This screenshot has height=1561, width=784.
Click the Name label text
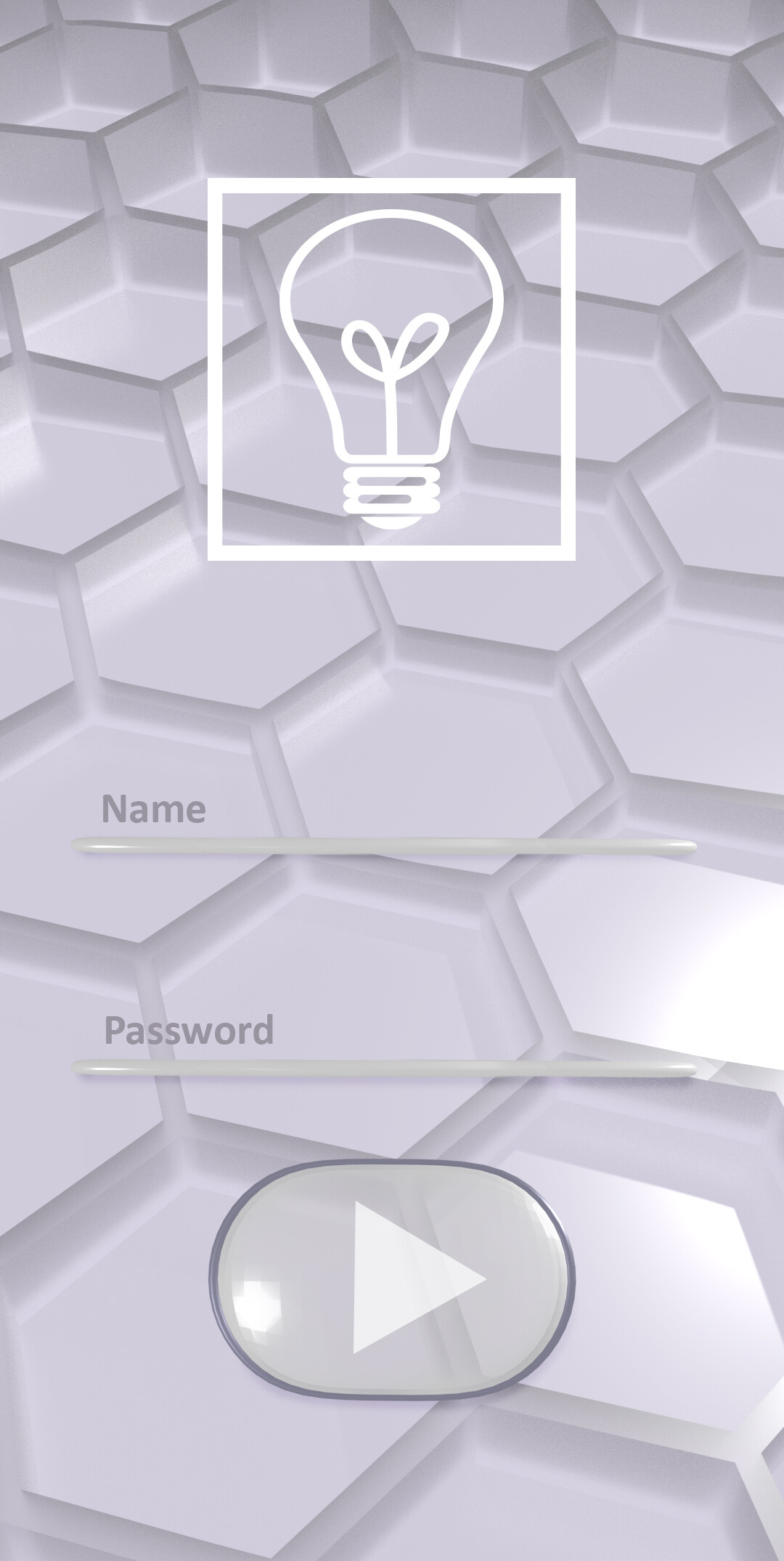click(x=154, y=806)
